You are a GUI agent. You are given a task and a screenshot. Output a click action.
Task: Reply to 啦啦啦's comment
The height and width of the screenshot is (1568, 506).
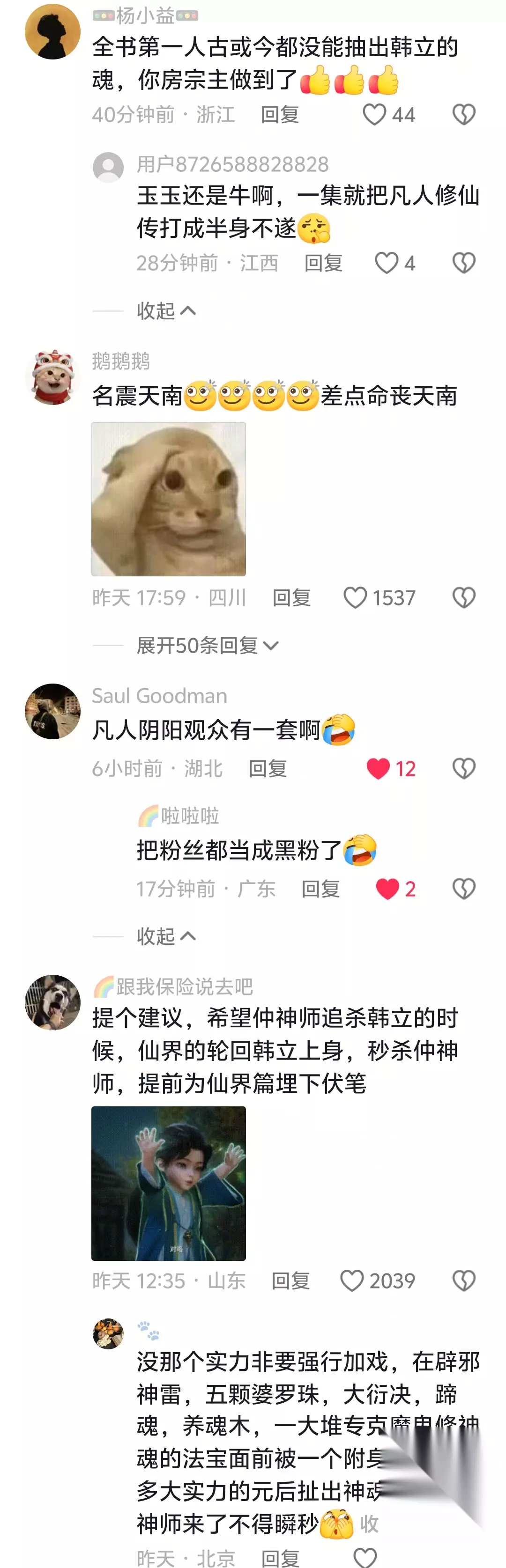coord(321,889)
